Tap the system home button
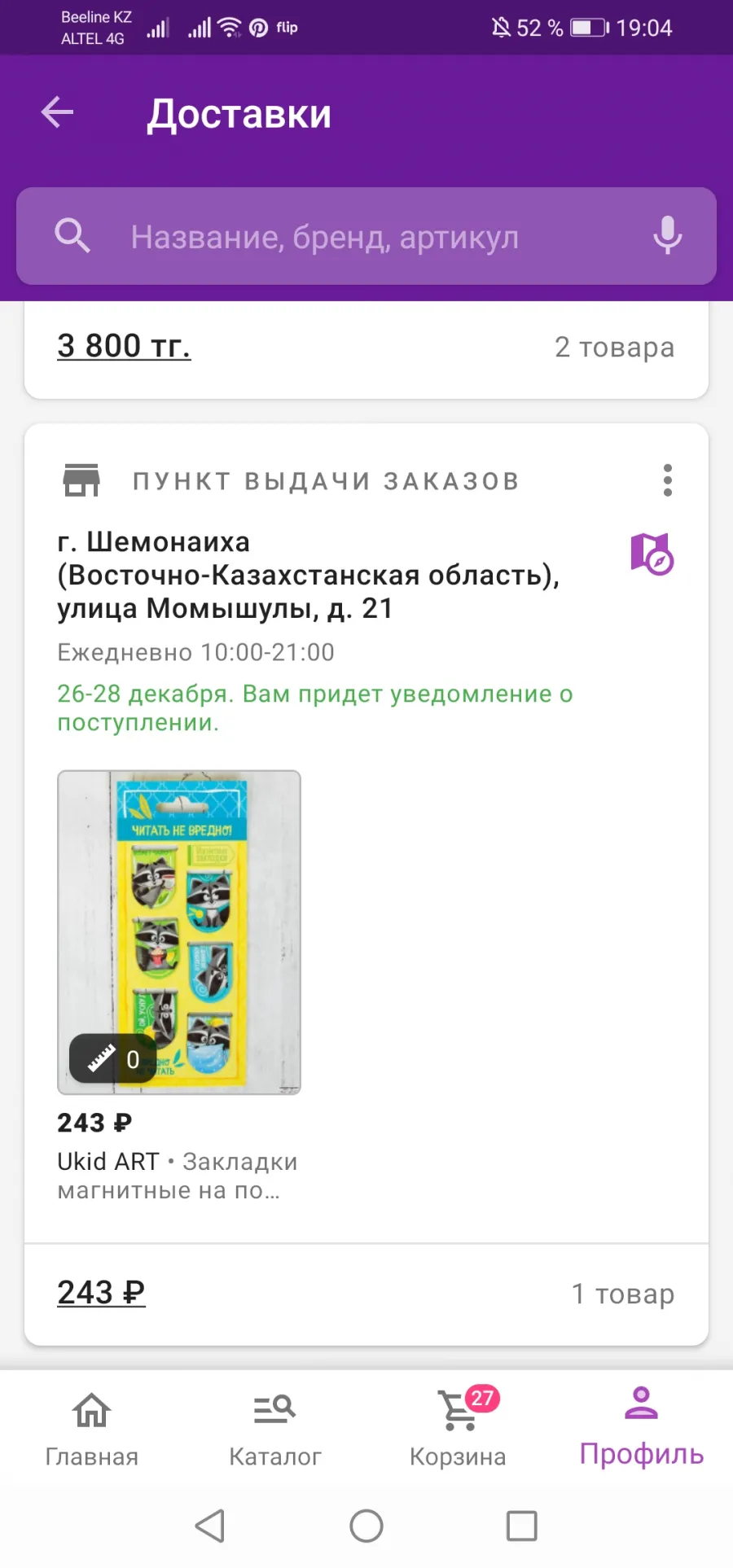The width and height of the screenshot is (733, 1568). [366, 1526]
